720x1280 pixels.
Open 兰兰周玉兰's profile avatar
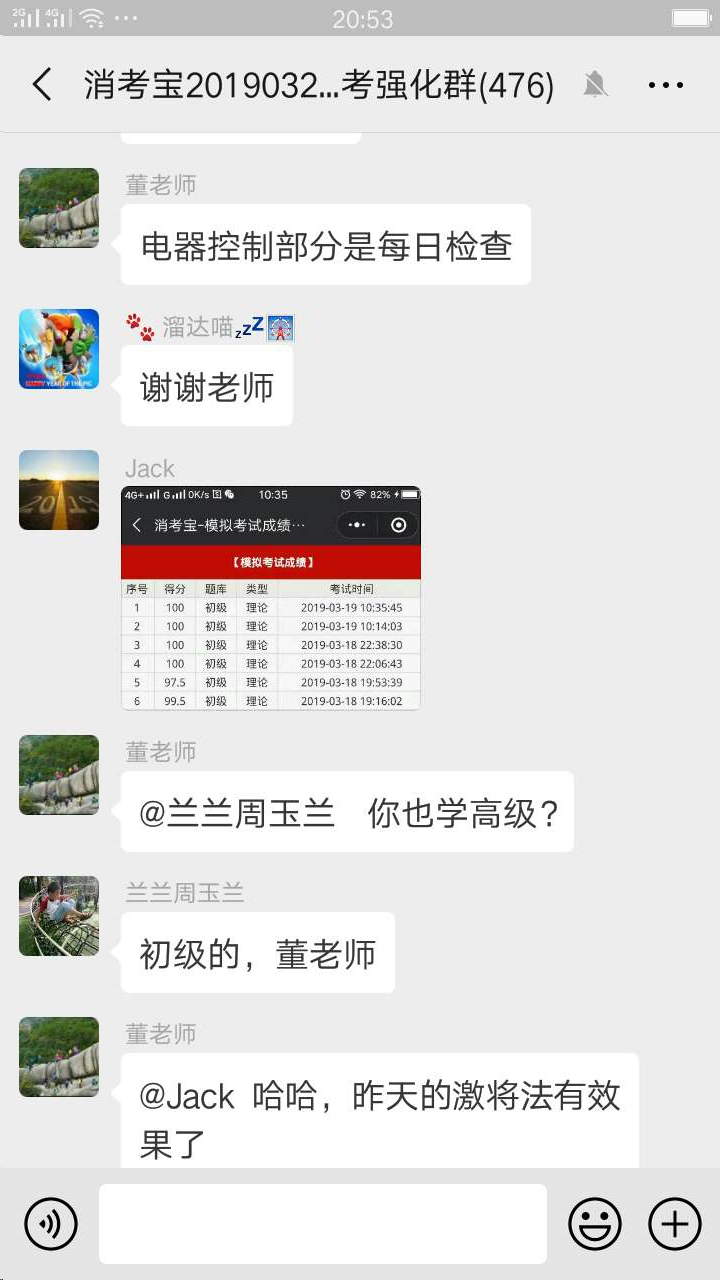pyautogui.click(x=59, y=916)
